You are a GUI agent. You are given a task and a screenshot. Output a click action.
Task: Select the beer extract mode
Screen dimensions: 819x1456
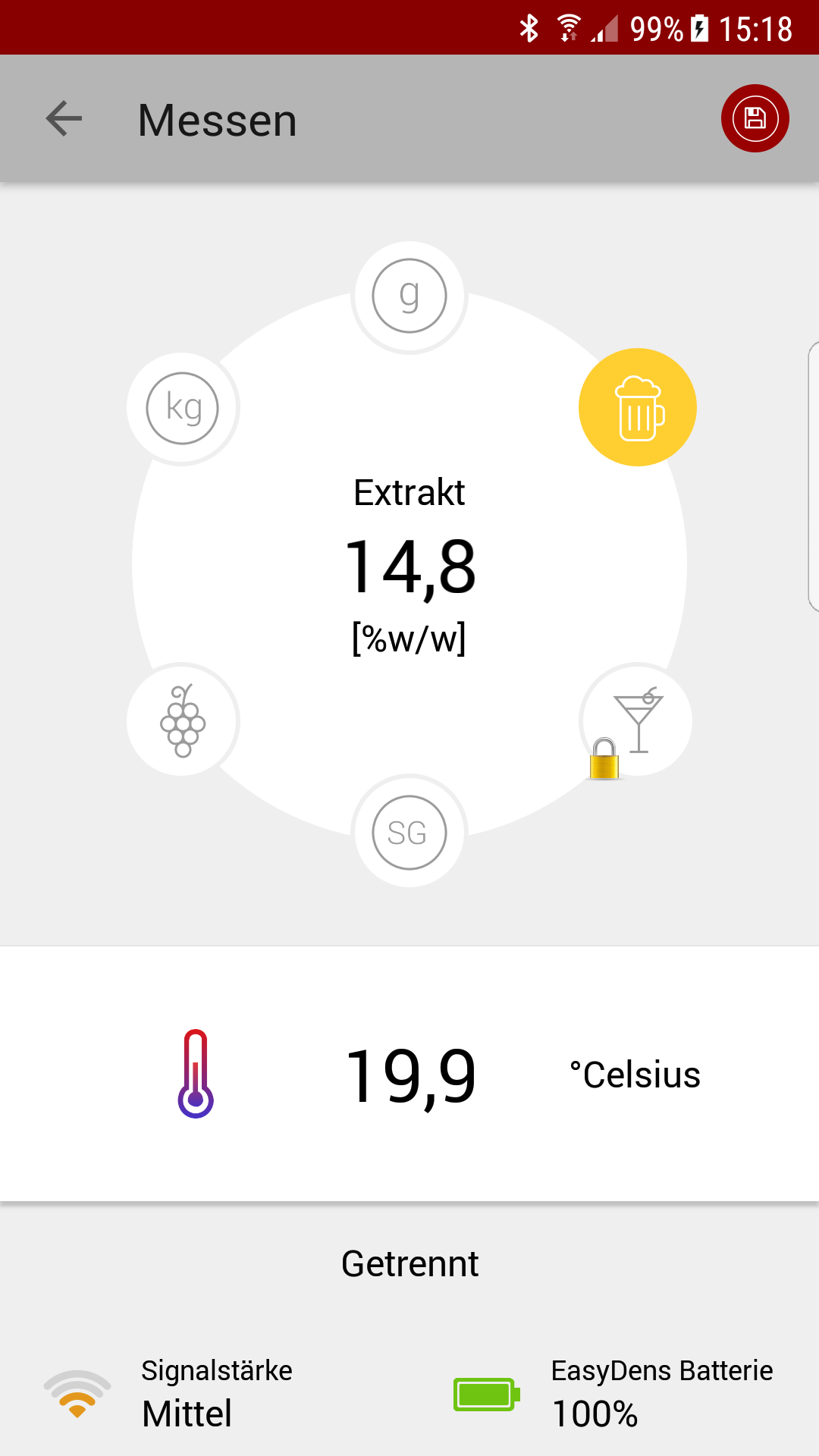pyautogui.click(x=638, y=407)
